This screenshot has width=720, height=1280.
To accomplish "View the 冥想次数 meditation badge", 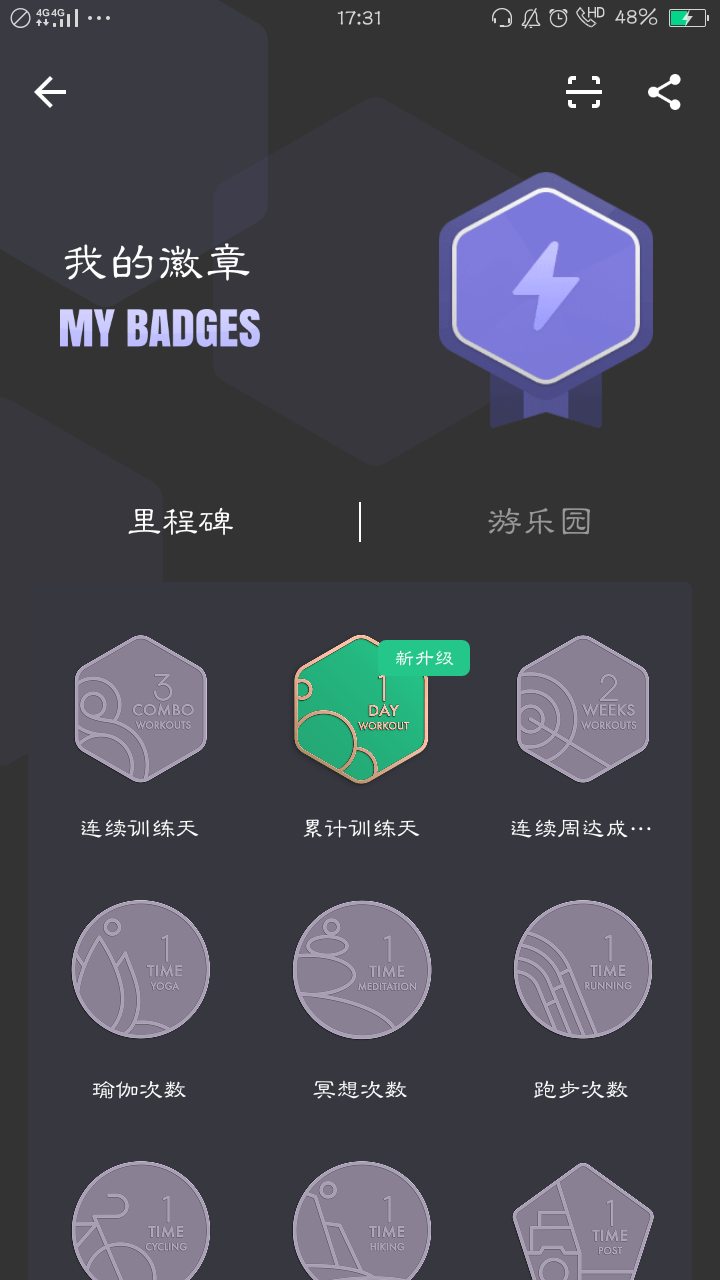I will click(361, 969).
